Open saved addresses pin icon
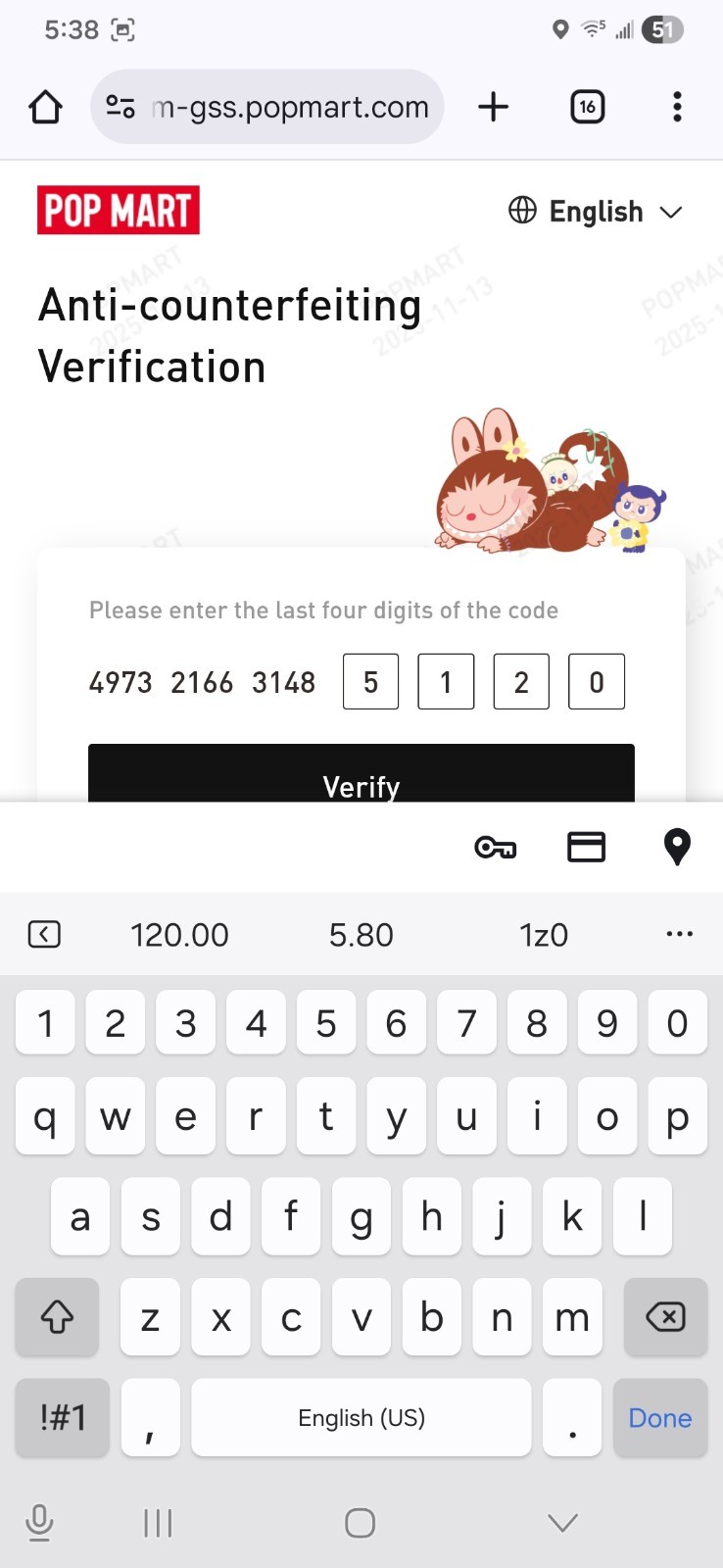The height and width of the screenshot is (1568, 723). (x=677, y=848)
